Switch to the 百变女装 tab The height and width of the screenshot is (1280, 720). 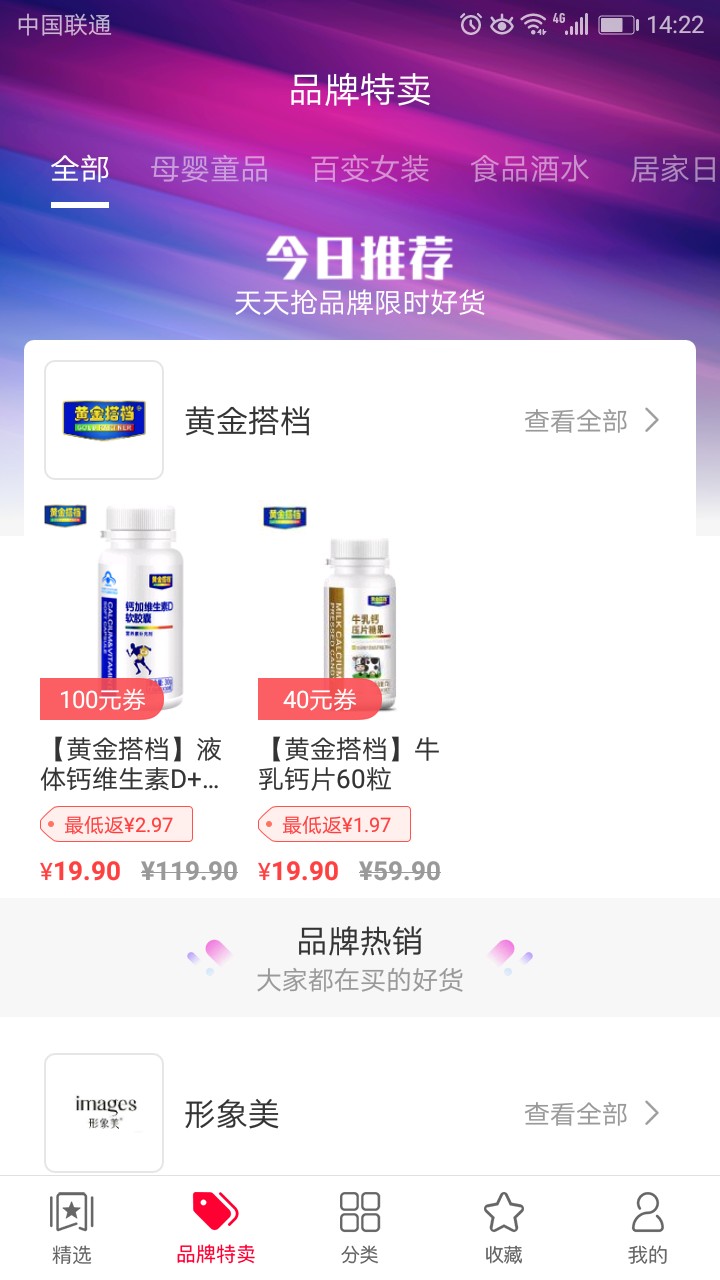click(370, 169)
